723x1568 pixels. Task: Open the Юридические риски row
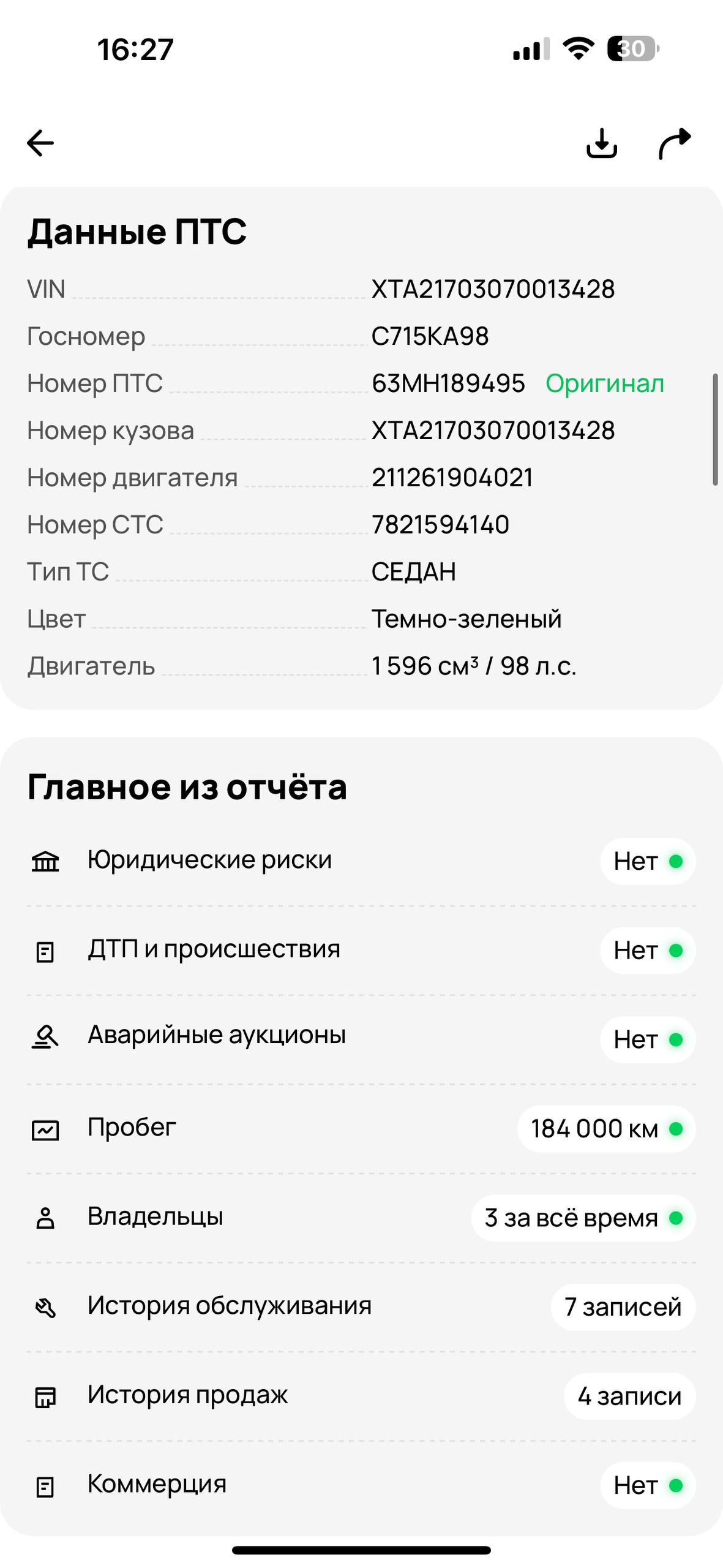[361, 861]
